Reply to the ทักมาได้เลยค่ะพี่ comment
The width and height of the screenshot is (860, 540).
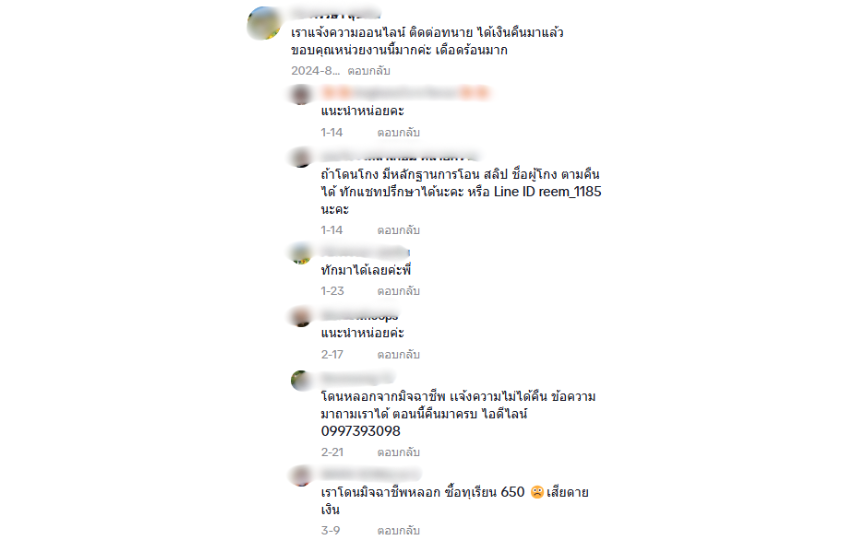click(398, 291)
